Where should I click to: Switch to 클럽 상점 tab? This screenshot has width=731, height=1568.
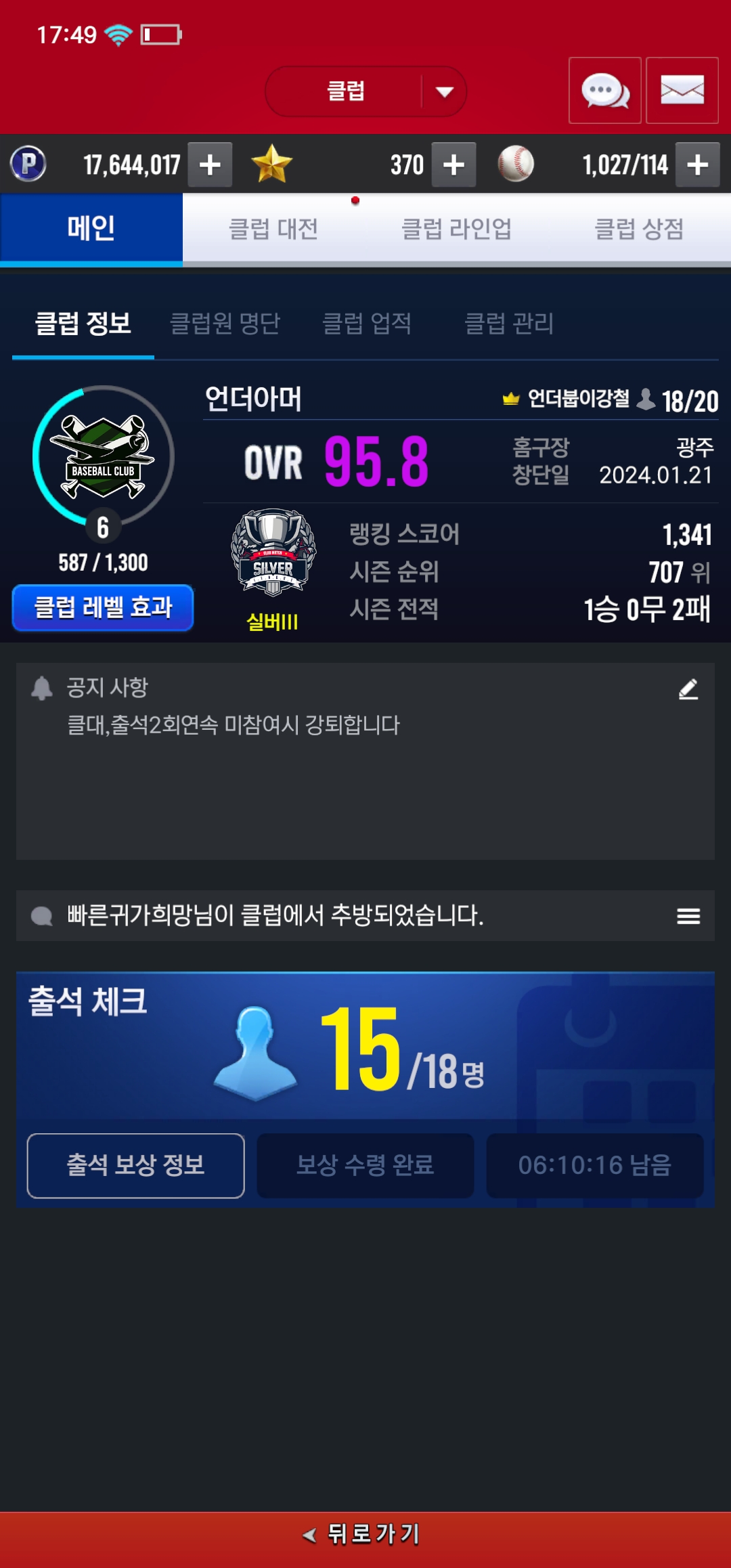[x=638, y=229]
